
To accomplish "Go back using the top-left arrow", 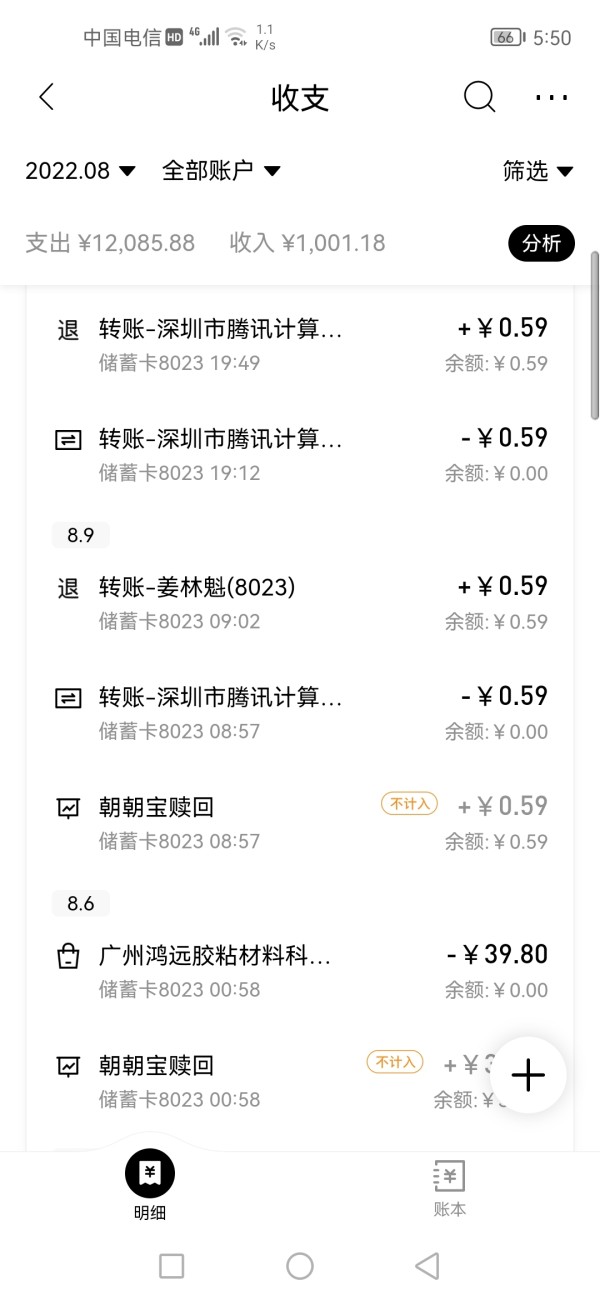I will click(x=46, y=97).
